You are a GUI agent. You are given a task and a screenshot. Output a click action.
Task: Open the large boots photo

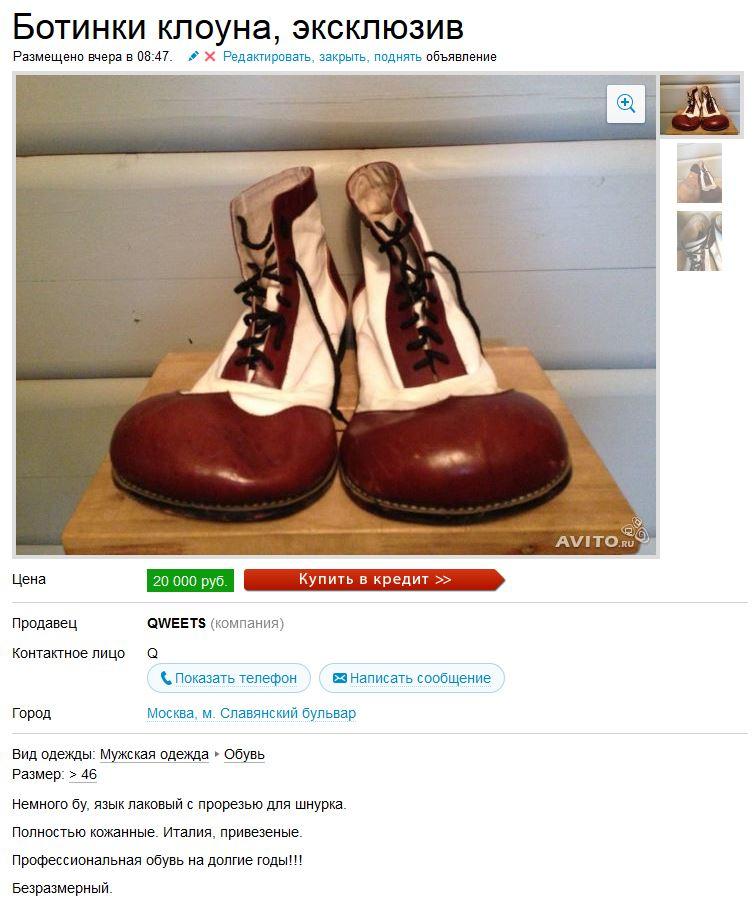(335, 330)
